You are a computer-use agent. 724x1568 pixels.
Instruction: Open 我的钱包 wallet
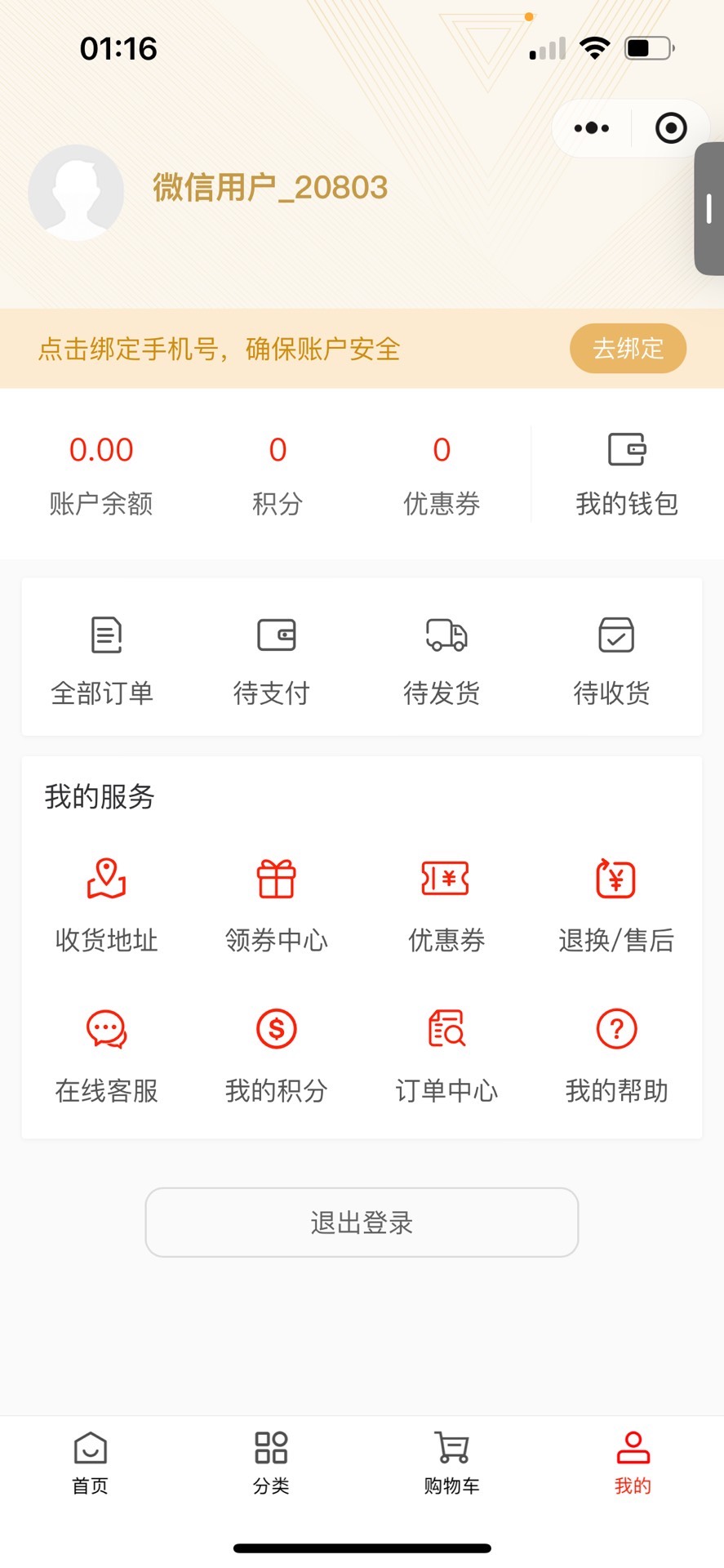[x=627, y=474]
